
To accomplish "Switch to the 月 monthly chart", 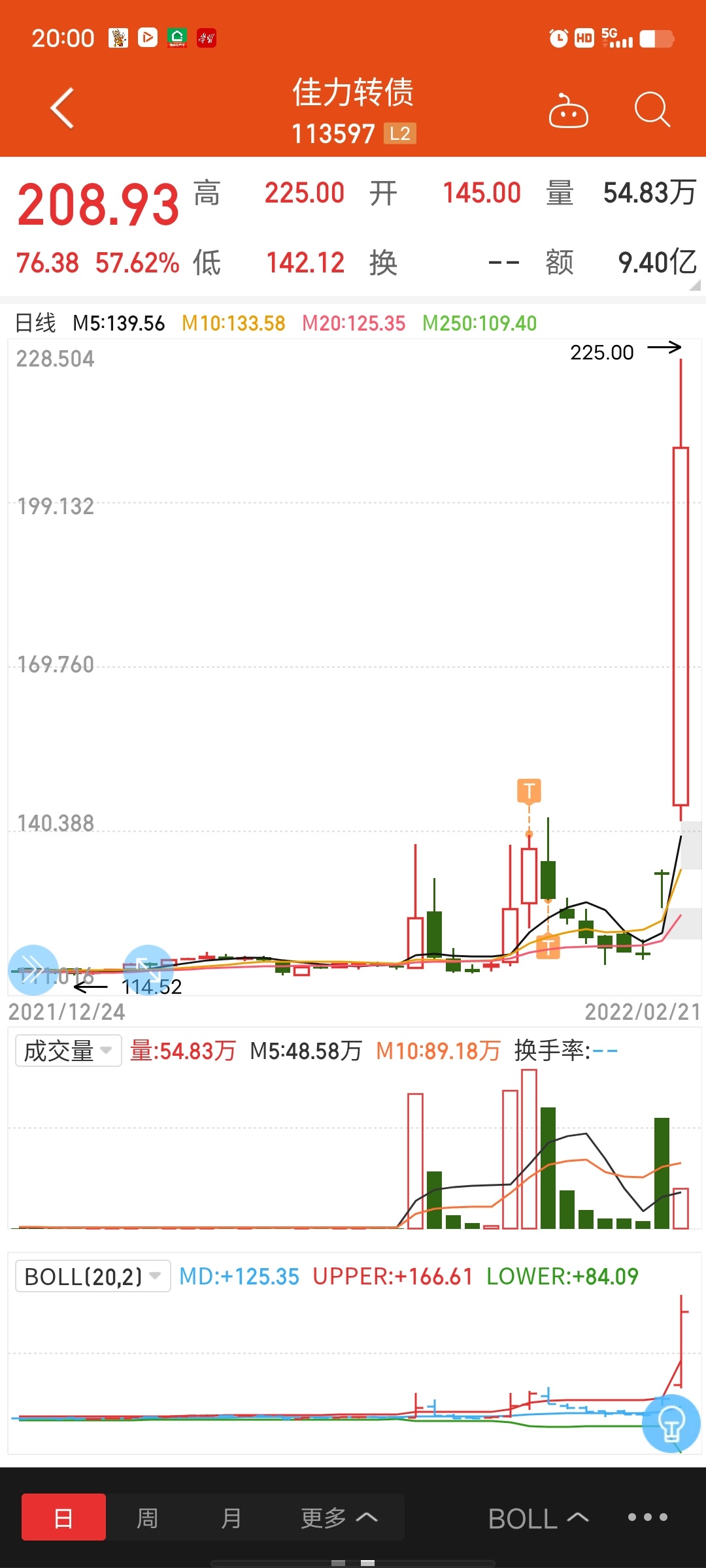I will point(231,1517).
